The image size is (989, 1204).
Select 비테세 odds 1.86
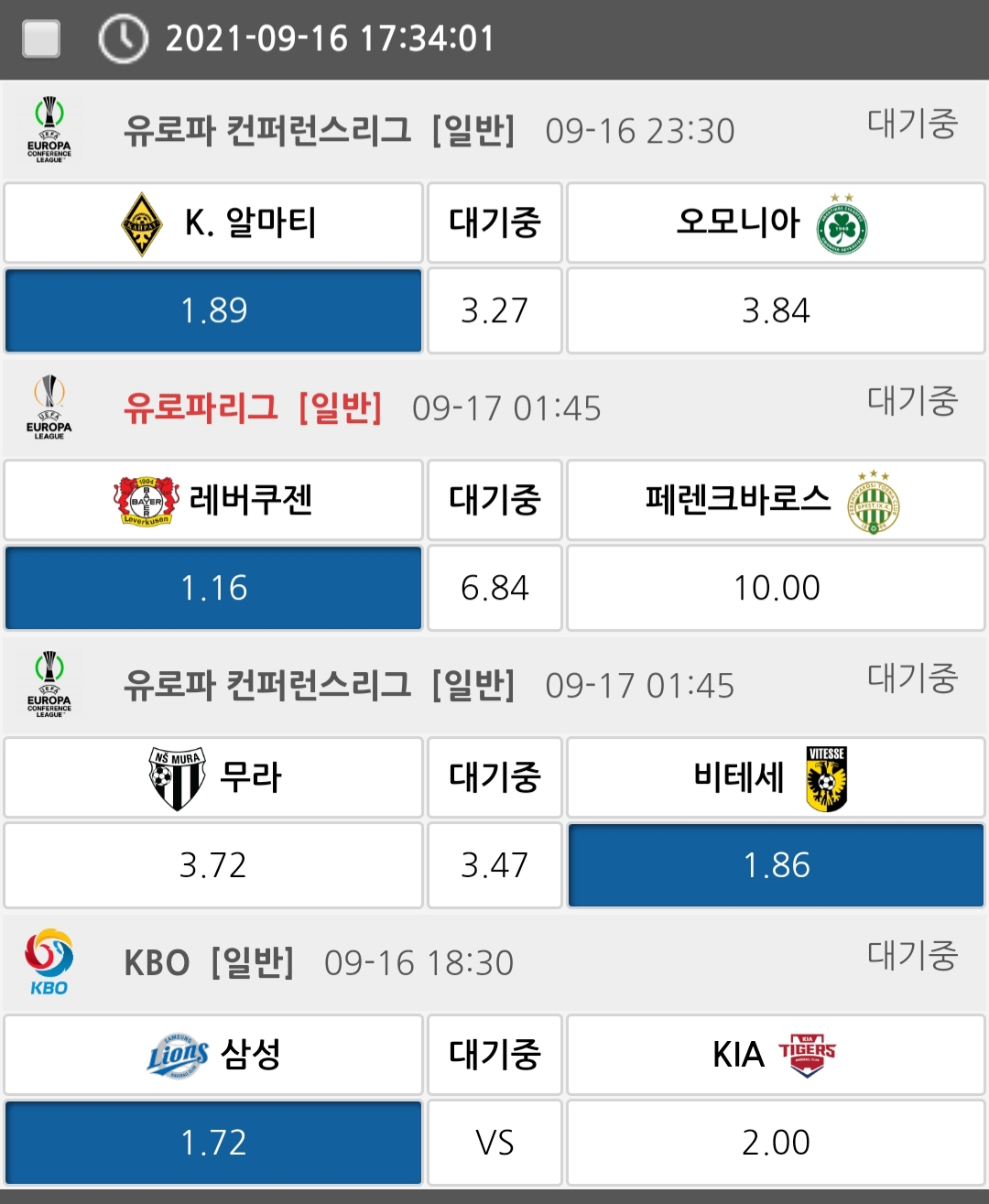(776, 865)
